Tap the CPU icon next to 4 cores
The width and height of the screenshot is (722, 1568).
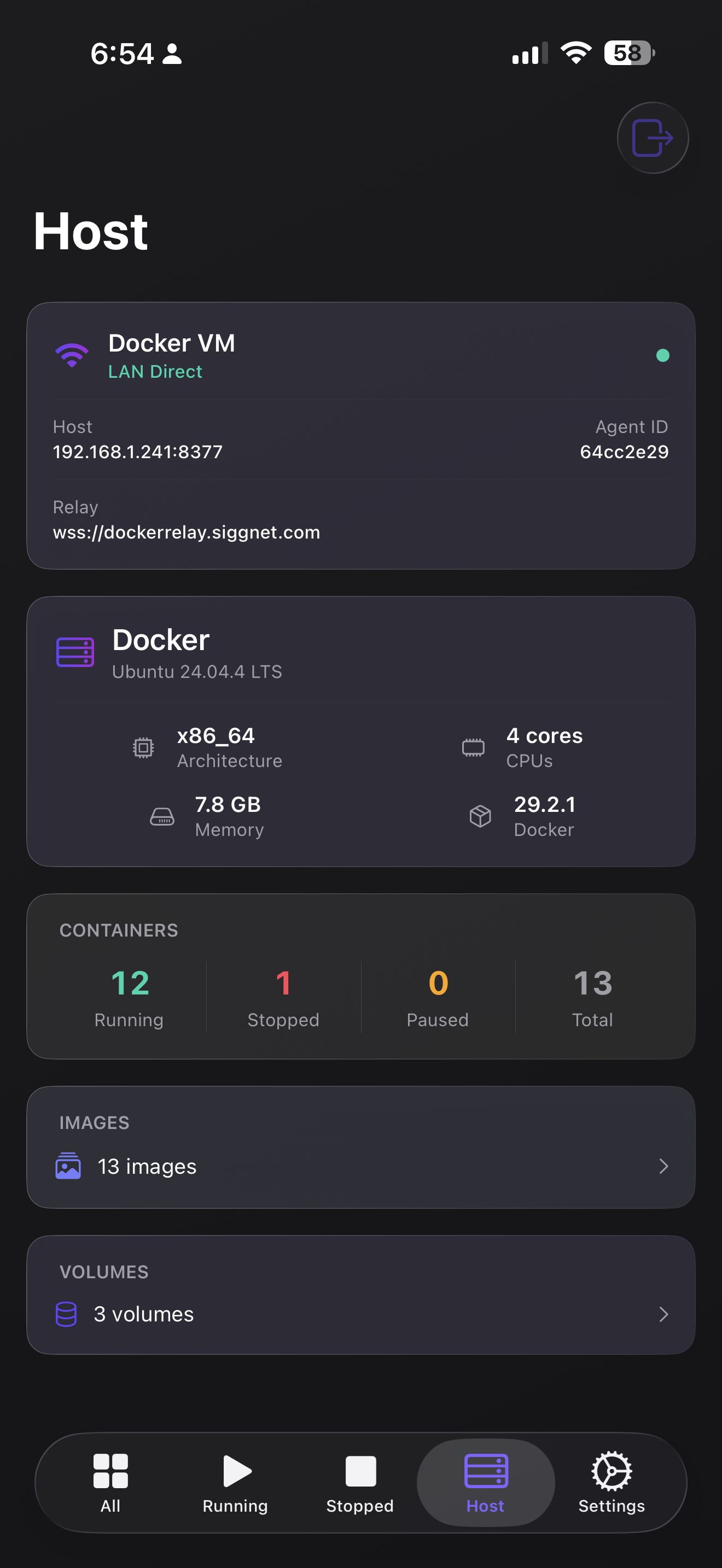473,747
